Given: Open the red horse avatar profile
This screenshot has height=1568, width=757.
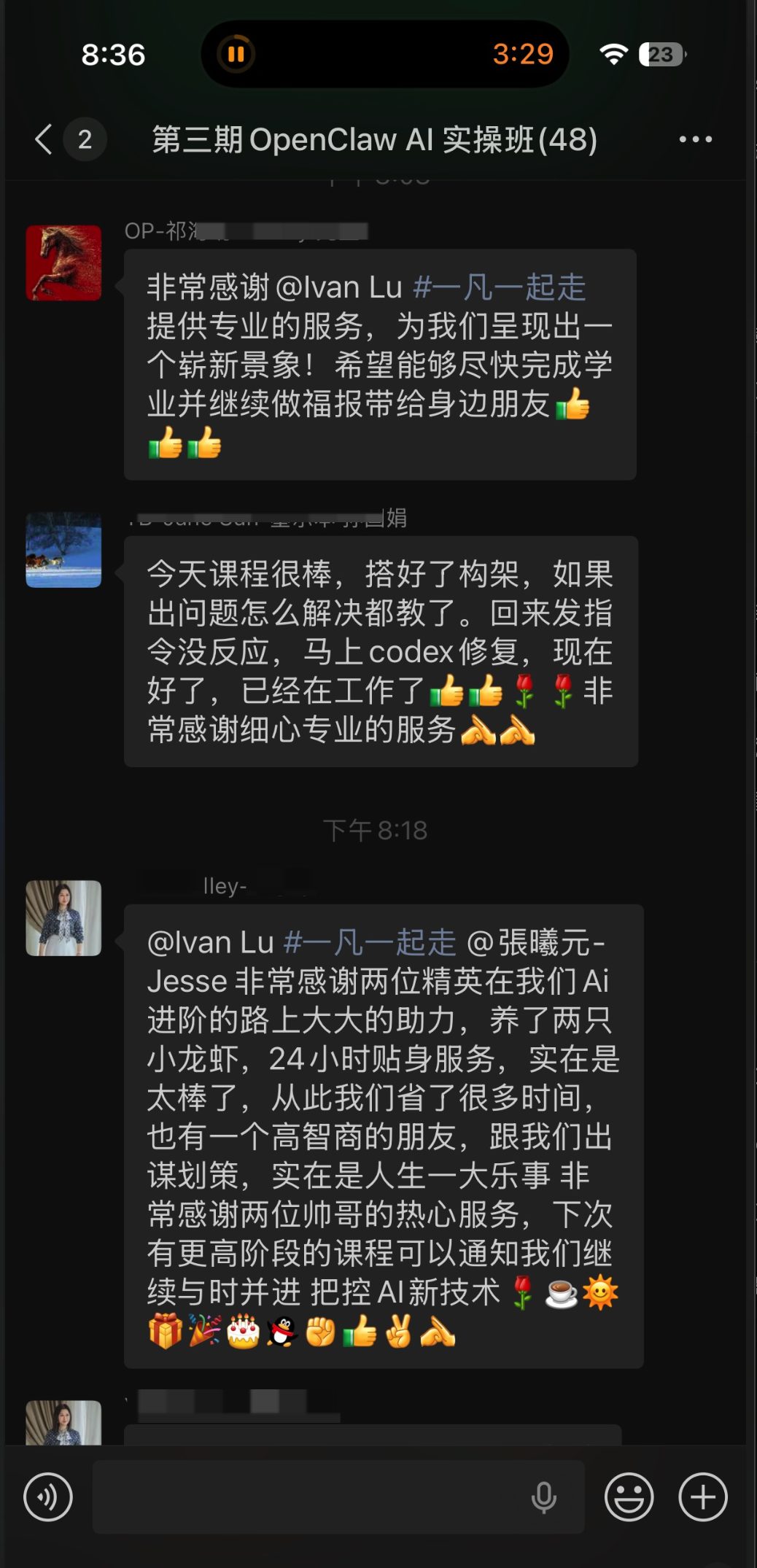Looking at the screenshot, I should pos(63,263).
